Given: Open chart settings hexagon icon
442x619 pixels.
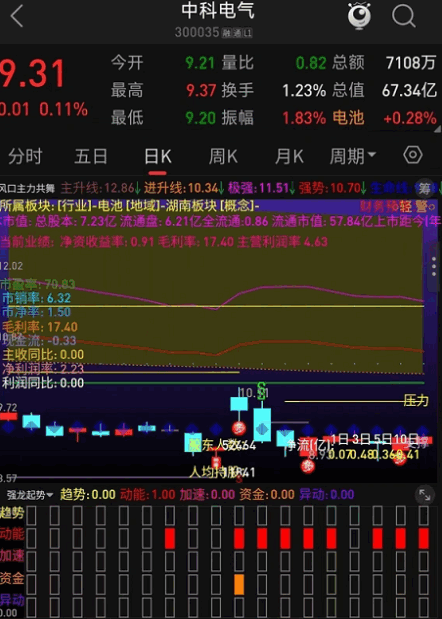Looking at the screenshot, I should click(x=413, y=155).
